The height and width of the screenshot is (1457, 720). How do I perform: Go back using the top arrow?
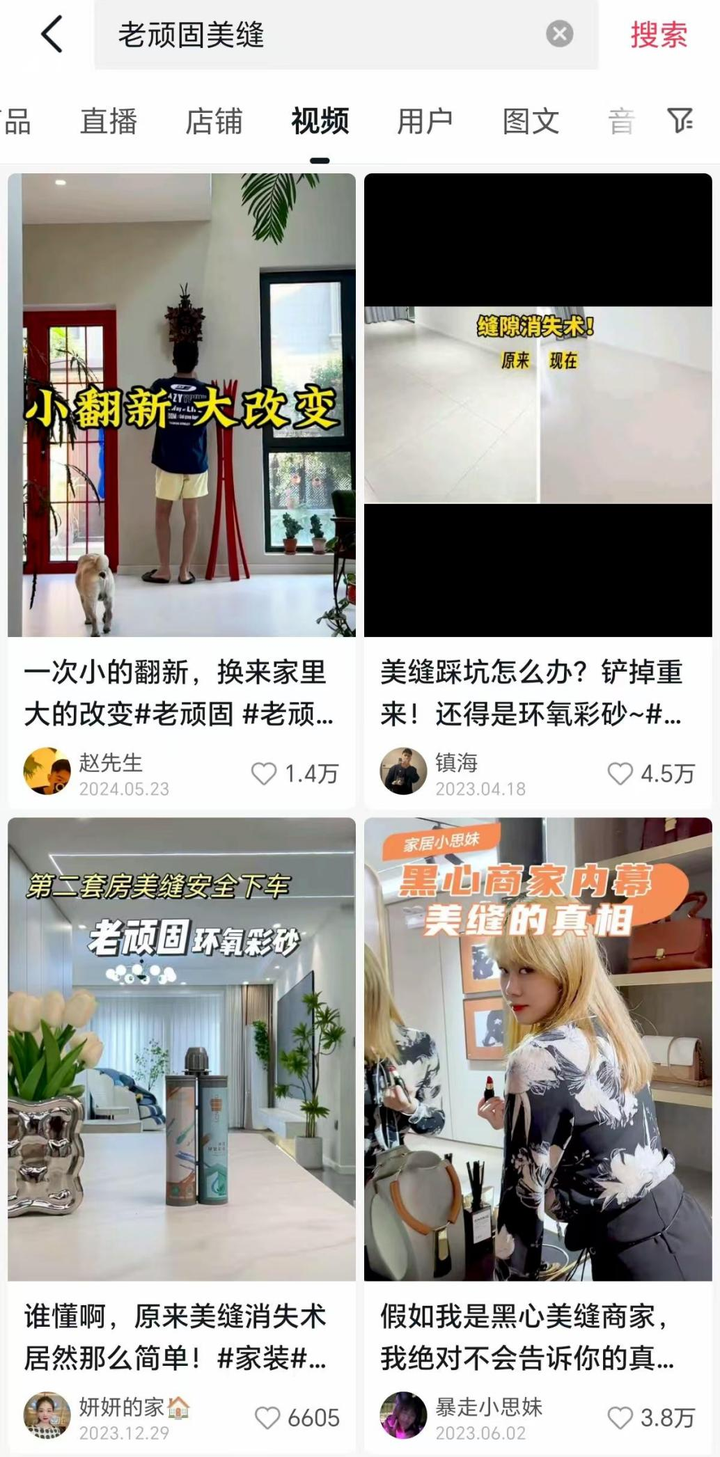pyautogui.click(x=52, y=34)
